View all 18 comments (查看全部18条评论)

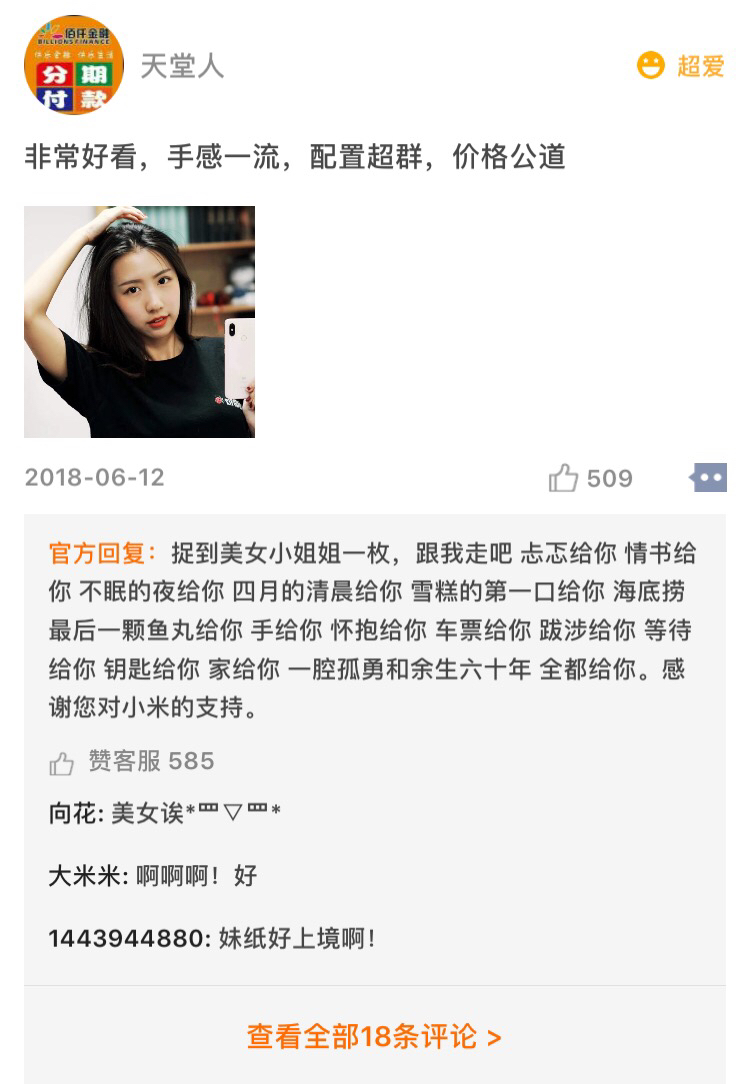click(x=374, y=1037)
